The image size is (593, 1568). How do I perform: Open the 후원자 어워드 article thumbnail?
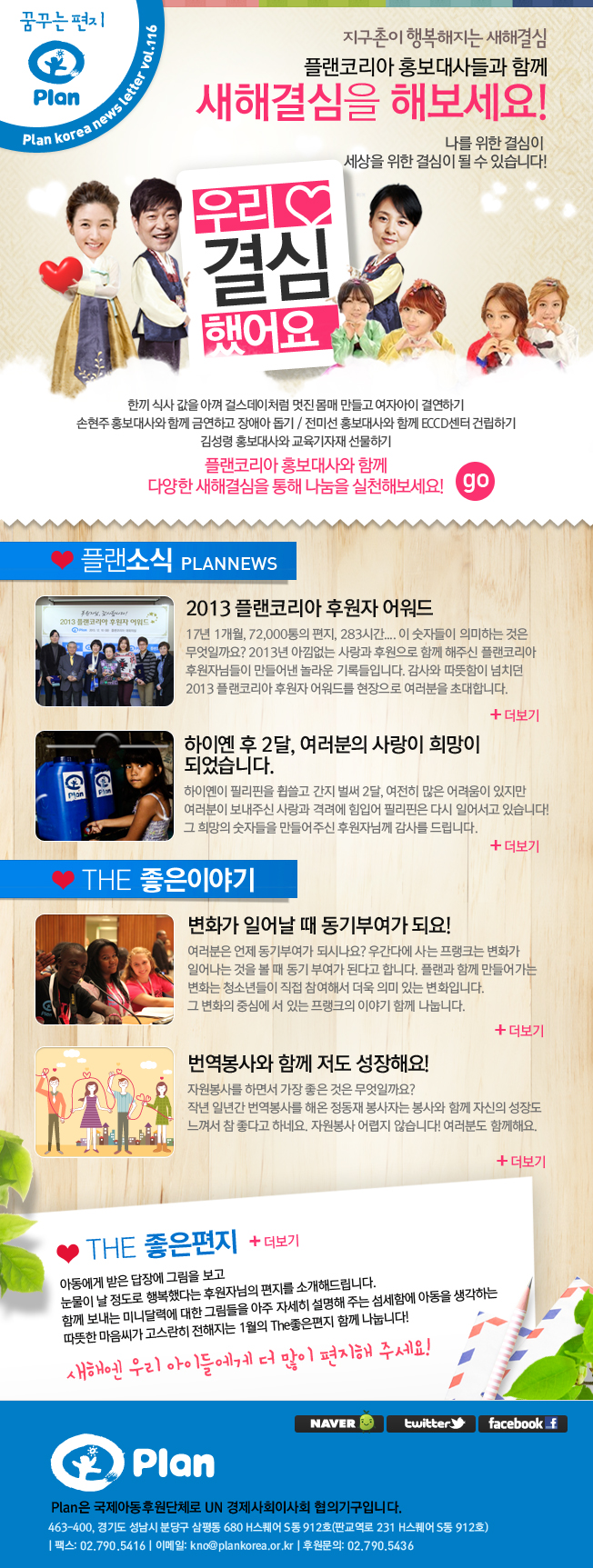click(x=105, y=651)
